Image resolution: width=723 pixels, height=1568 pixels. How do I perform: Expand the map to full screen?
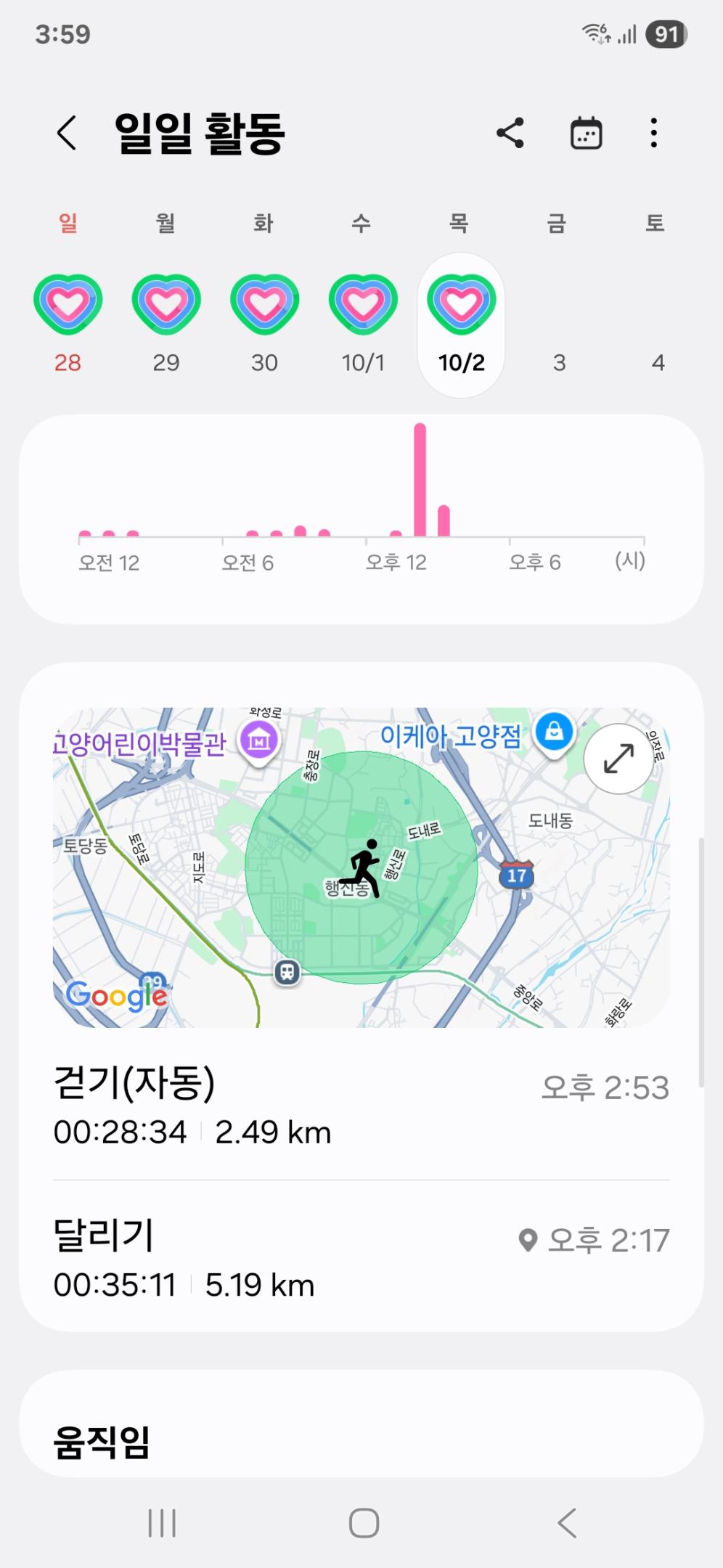(x=618, y=759)
